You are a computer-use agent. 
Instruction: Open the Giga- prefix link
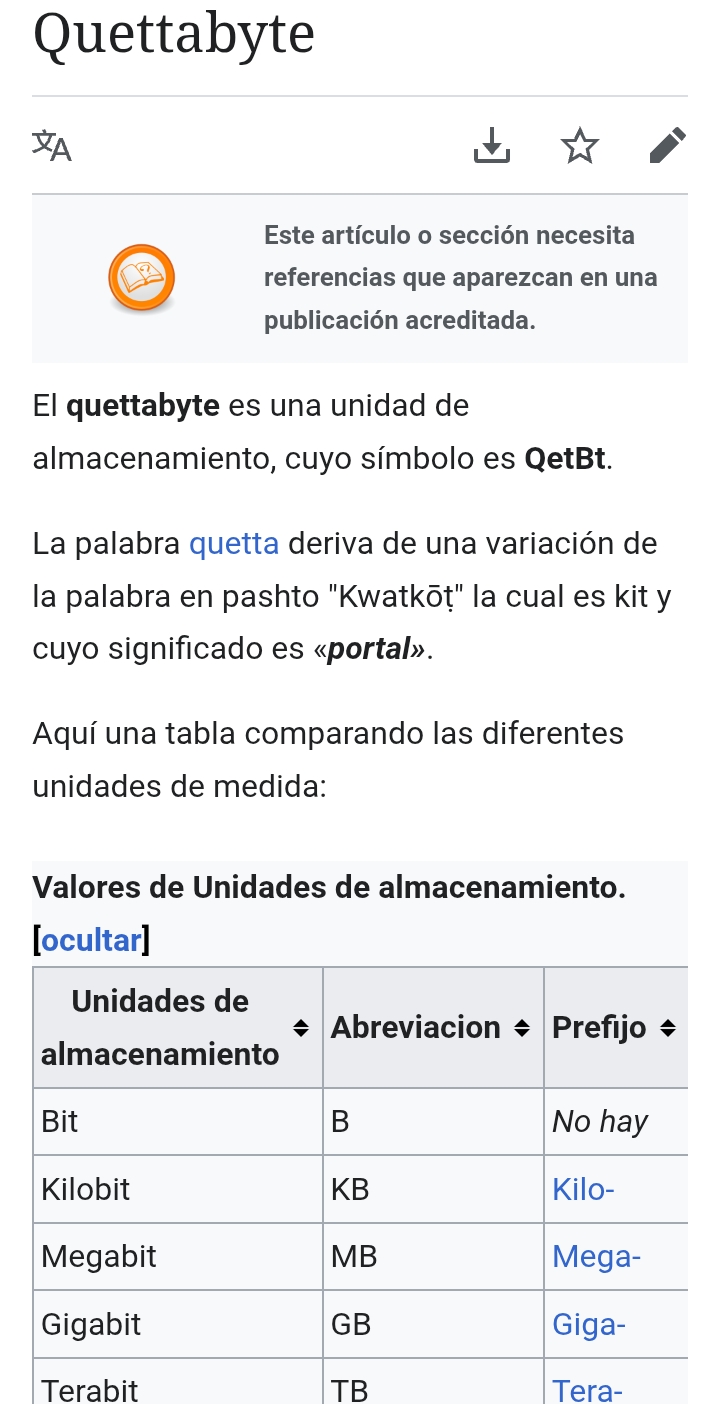tap(589, 1325)
